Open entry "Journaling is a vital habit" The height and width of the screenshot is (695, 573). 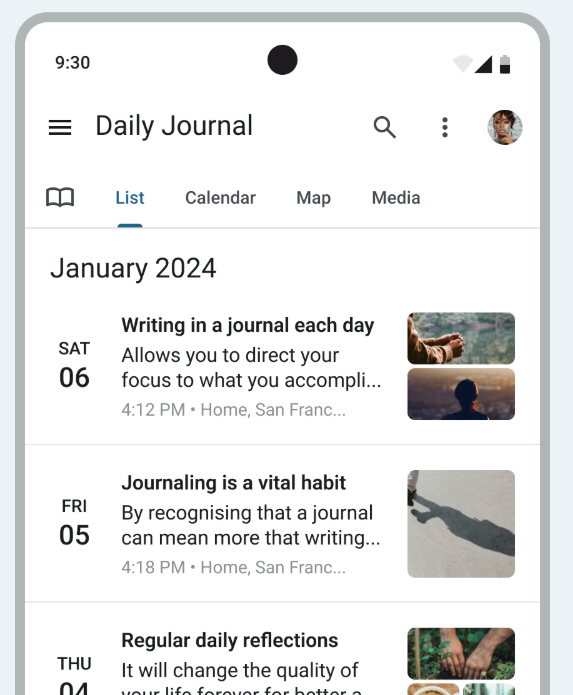tap(282, 523)
